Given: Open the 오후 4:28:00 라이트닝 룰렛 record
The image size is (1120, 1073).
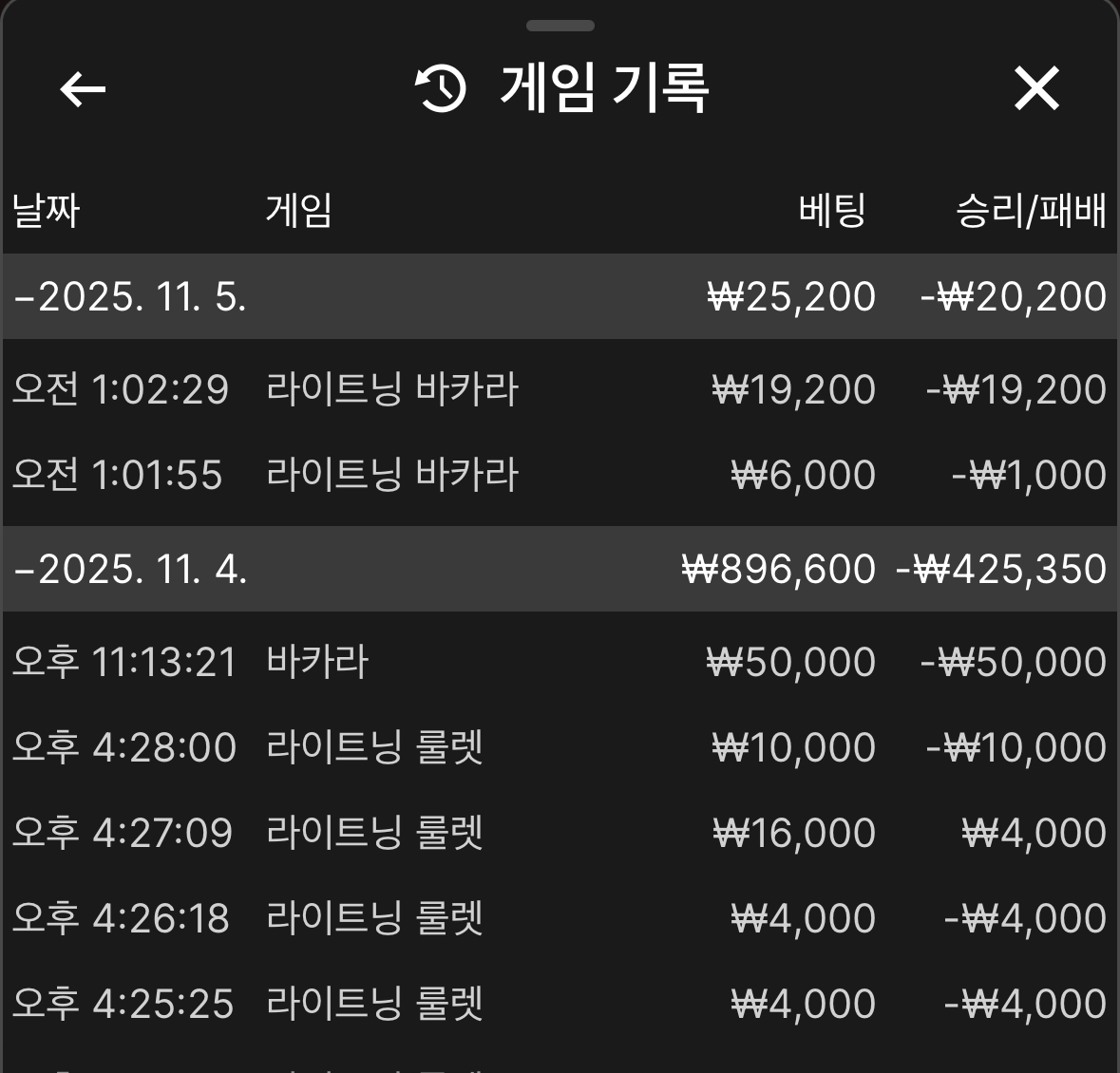Looking at the screenshot, I should [559, 747].
